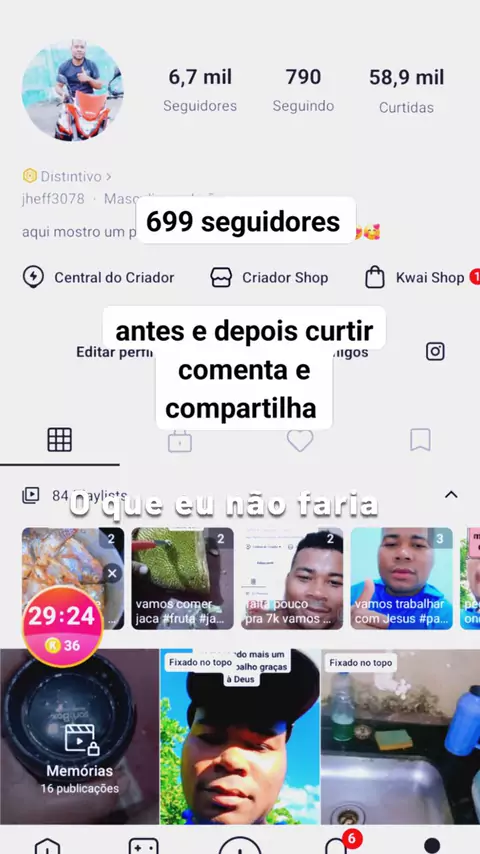Open Central do Criador
The image size is (480, 854).
[99, 277]
